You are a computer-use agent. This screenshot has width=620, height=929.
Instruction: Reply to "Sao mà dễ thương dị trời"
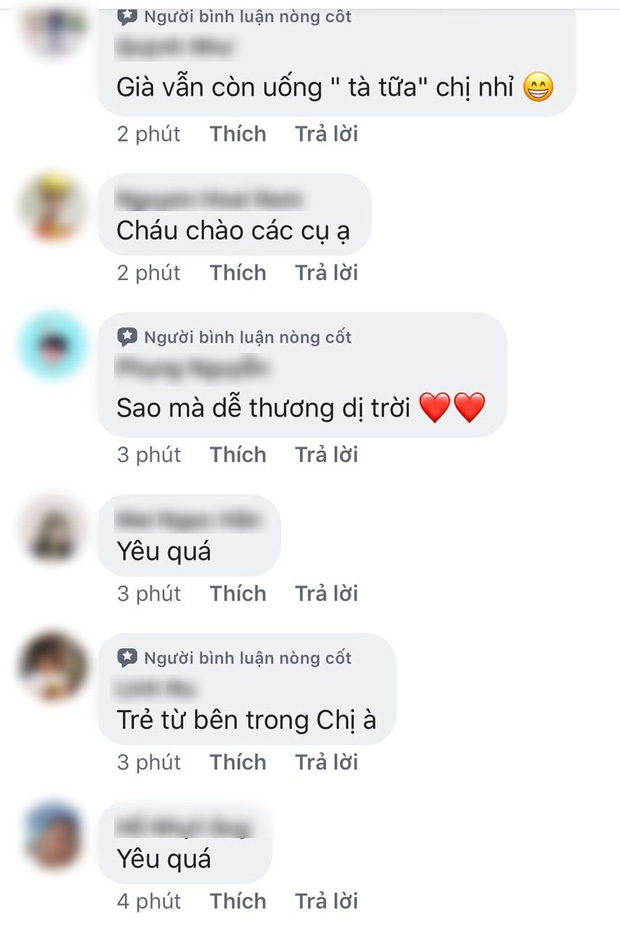[326, 455]
